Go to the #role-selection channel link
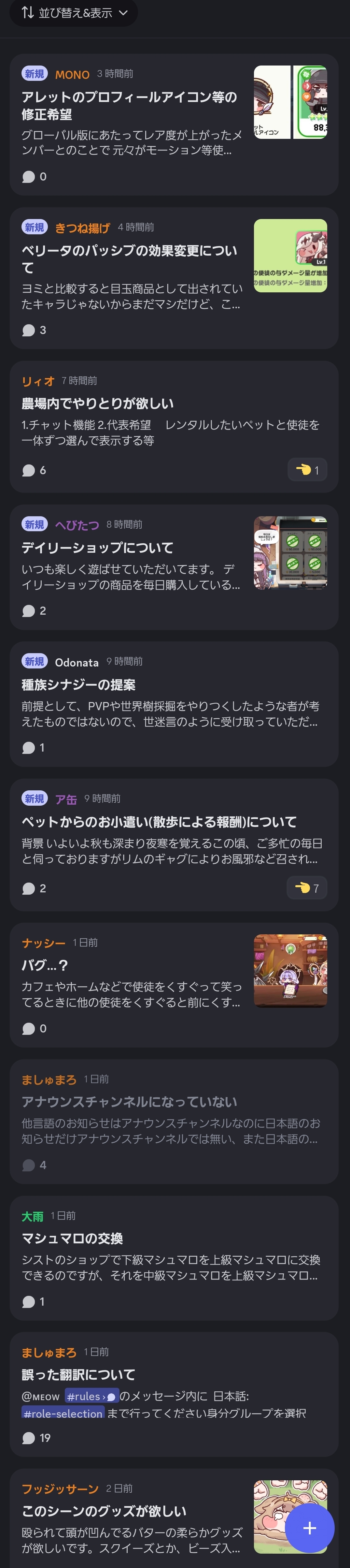The height and width of the screenshot is (1568, 350). tap(63, 1414)
